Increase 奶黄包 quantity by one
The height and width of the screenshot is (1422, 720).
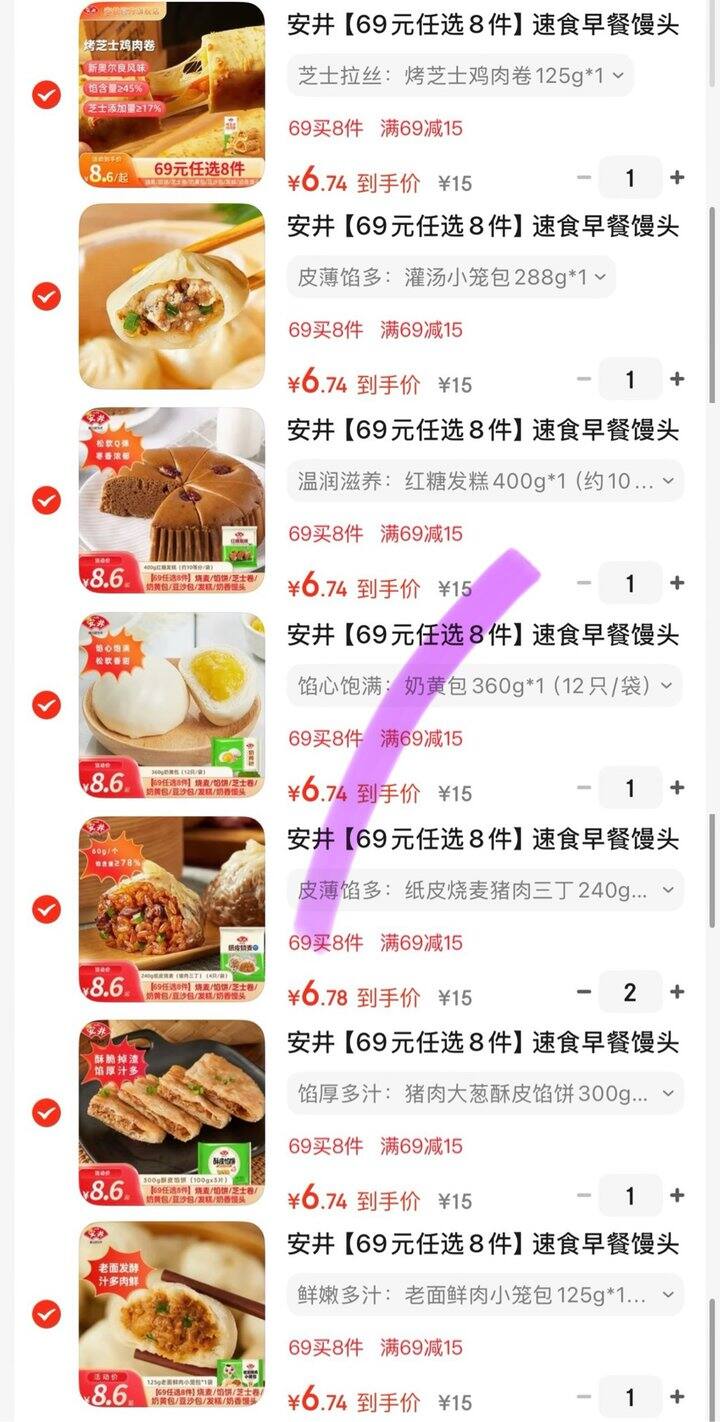coord(677,788)
